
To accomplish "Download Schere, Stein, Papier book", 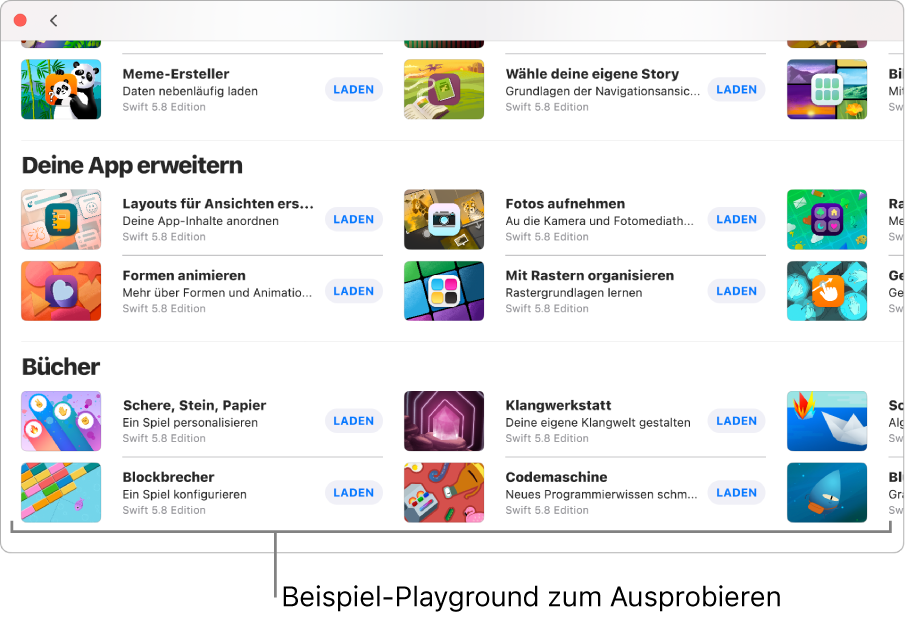I will pyautogui.click(x=353, y=422).
